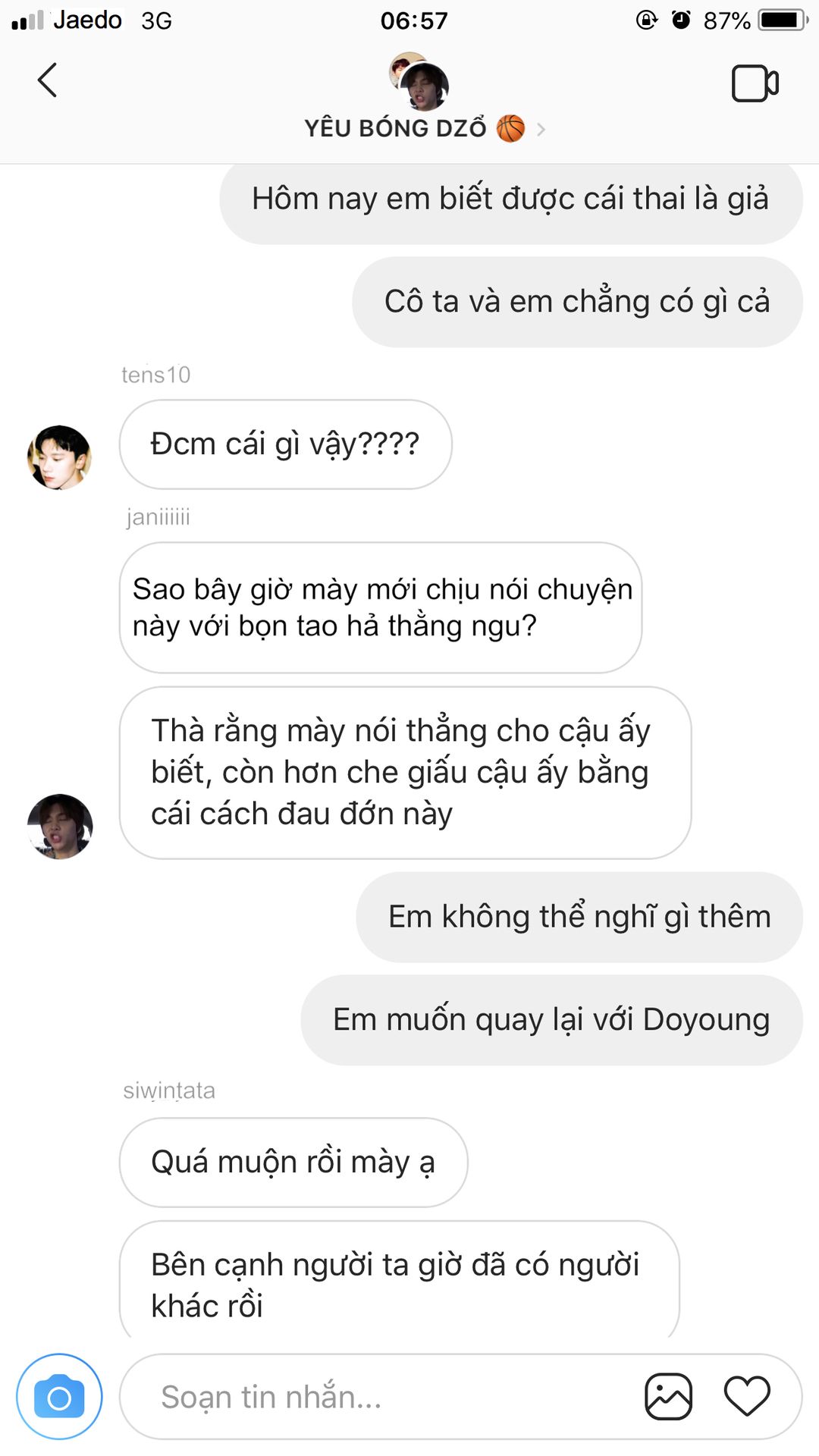Open the camera to send a photo
The height and width of the screenshot is (1456, 819).
[59, 1396]
